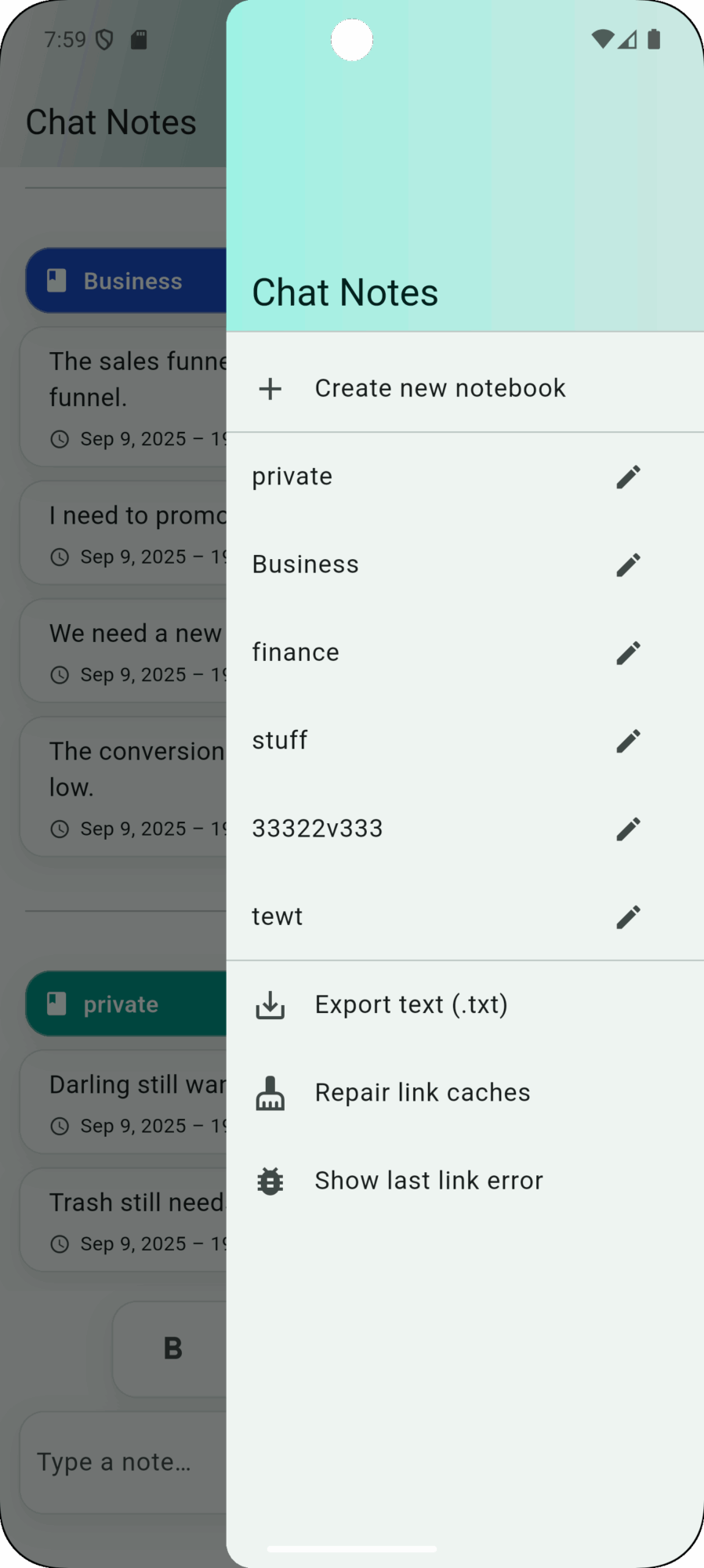Screen dimensions: 704x1568
Task: Toggle bold formatting with the B button
Action: pyautogui.click(x=172, y=1348)
